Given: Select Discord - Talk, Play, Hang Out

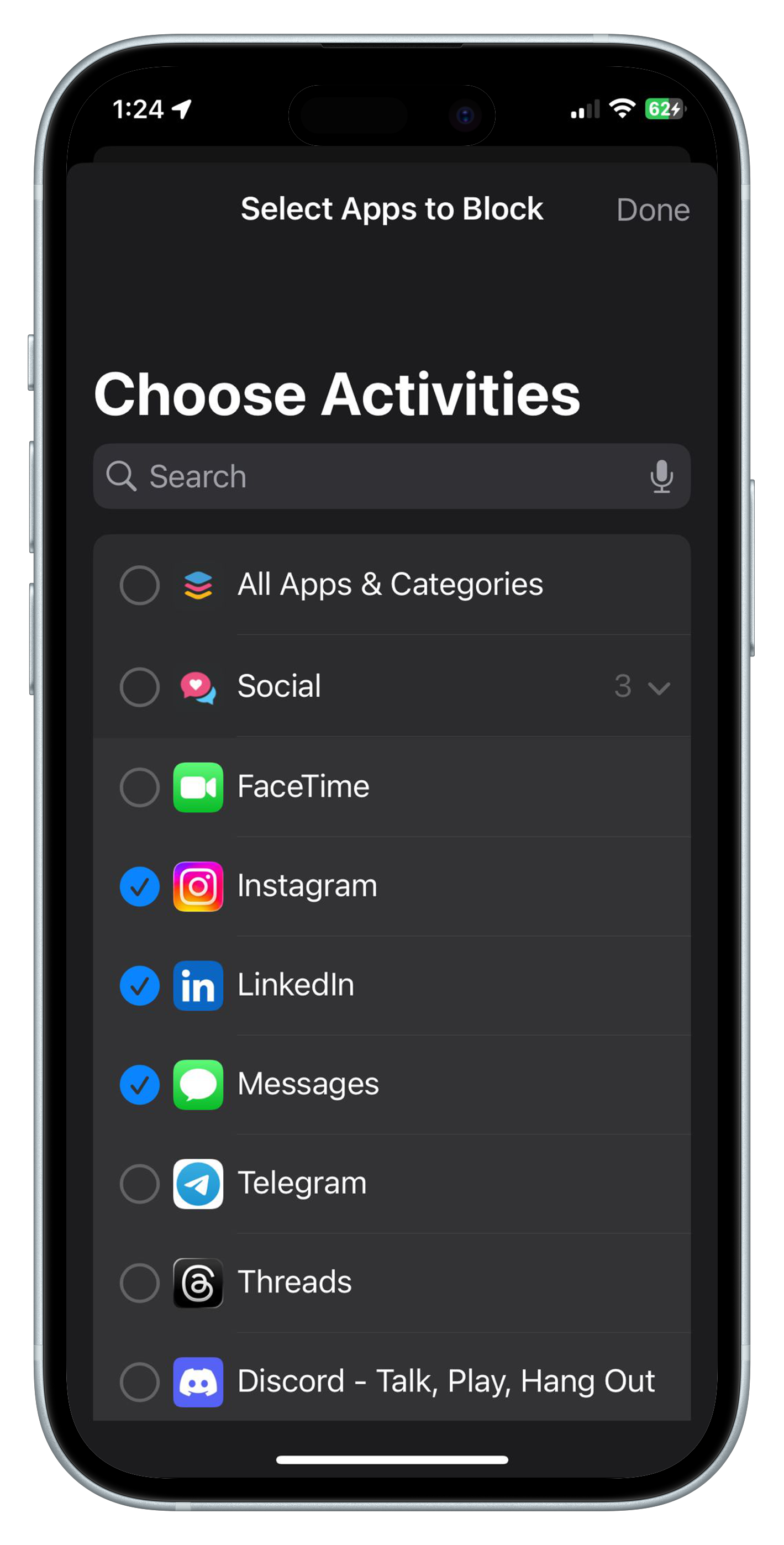Looking at the screenshot, I should point(140,1382).
